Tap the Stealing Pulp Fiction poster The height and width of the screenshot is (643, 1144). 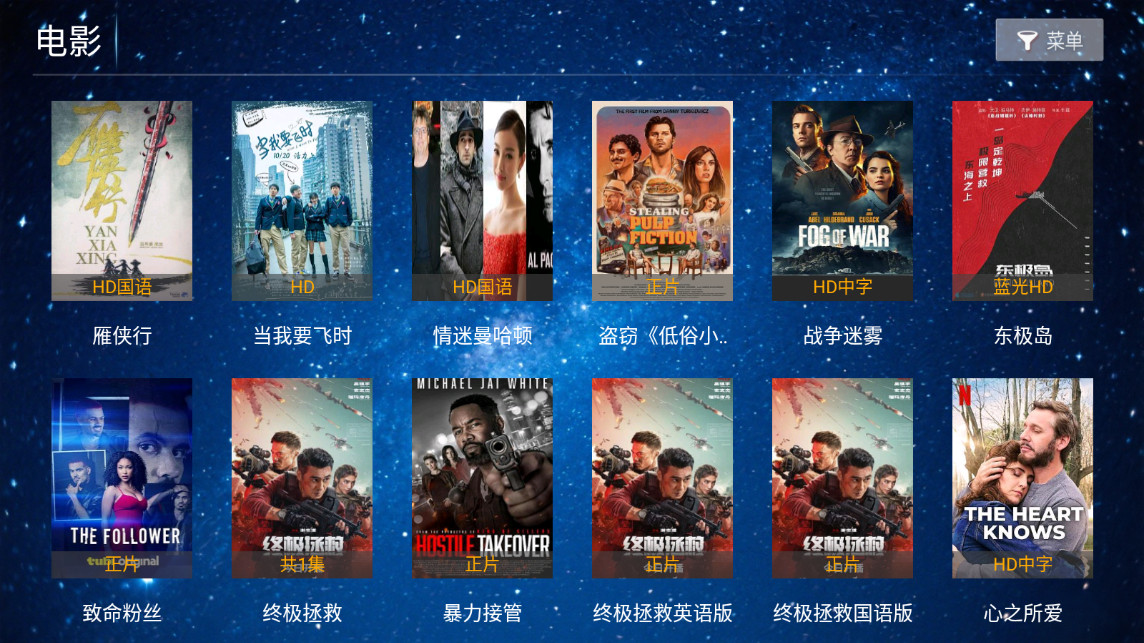tap(662, 200)
